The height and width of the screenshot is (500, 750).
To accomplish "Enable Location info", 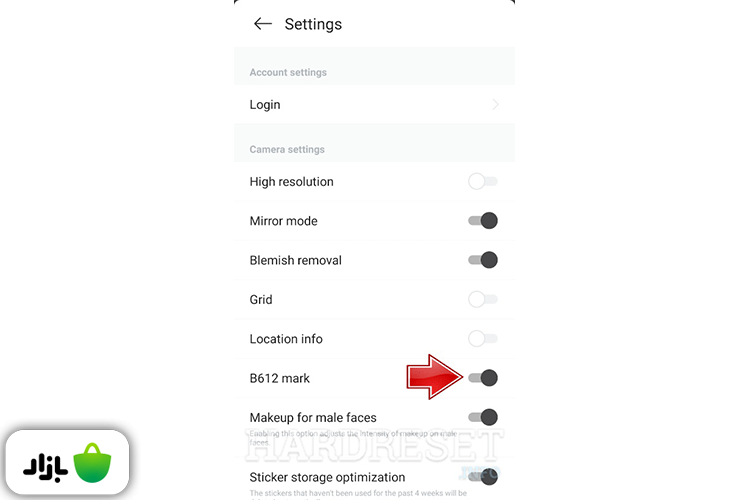I will point(482,338).
